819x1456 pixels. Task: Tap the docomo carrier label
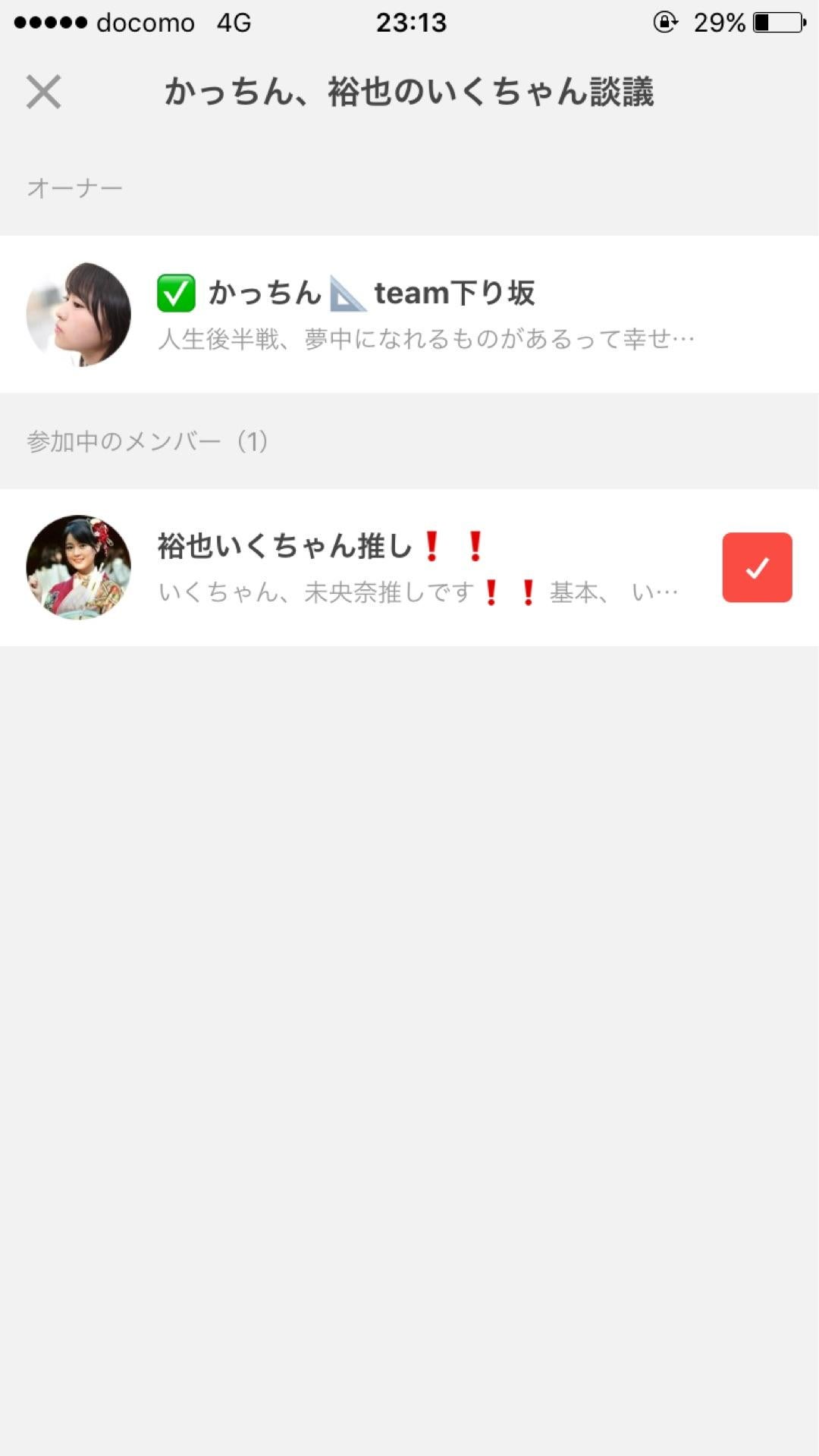click(144, 23)
